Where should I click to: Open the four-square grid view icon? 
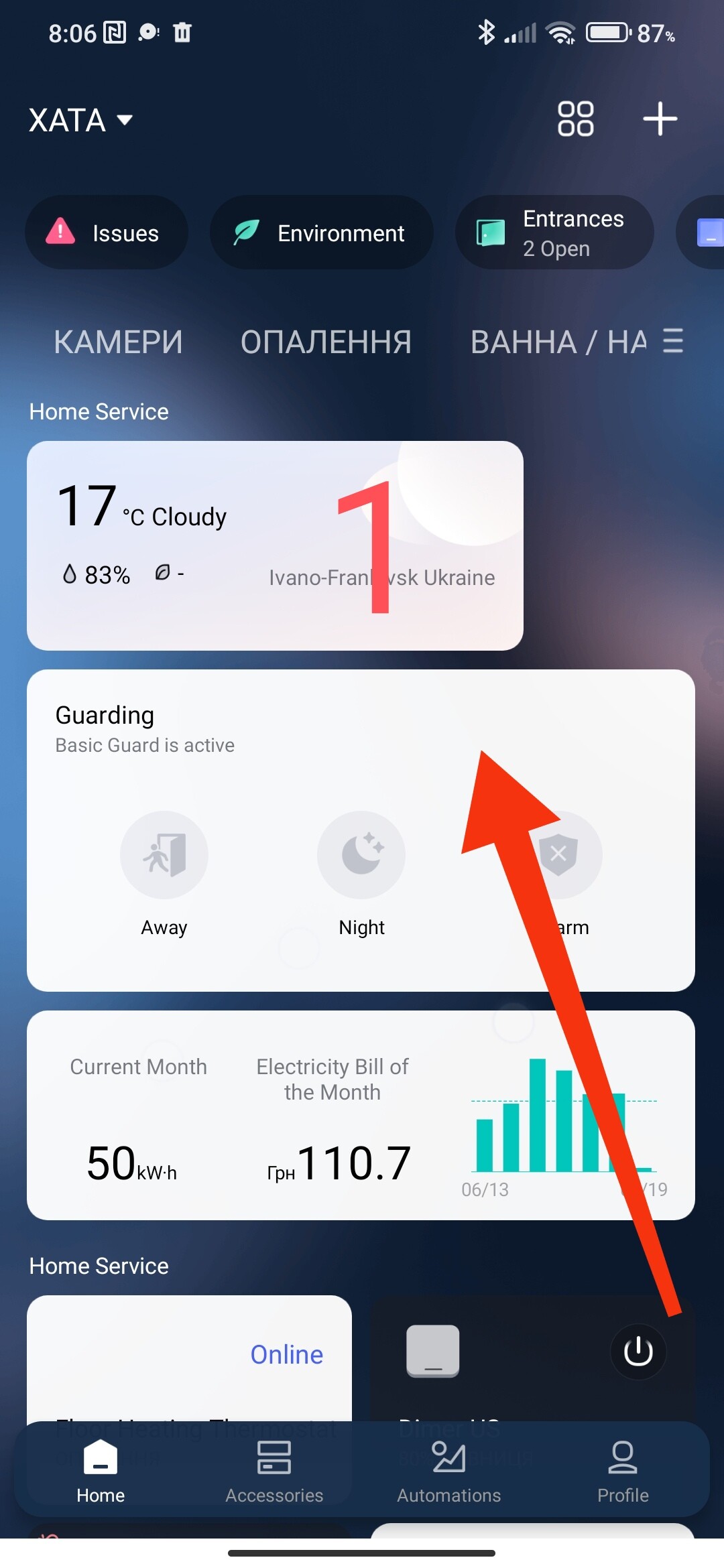[575, 119]
